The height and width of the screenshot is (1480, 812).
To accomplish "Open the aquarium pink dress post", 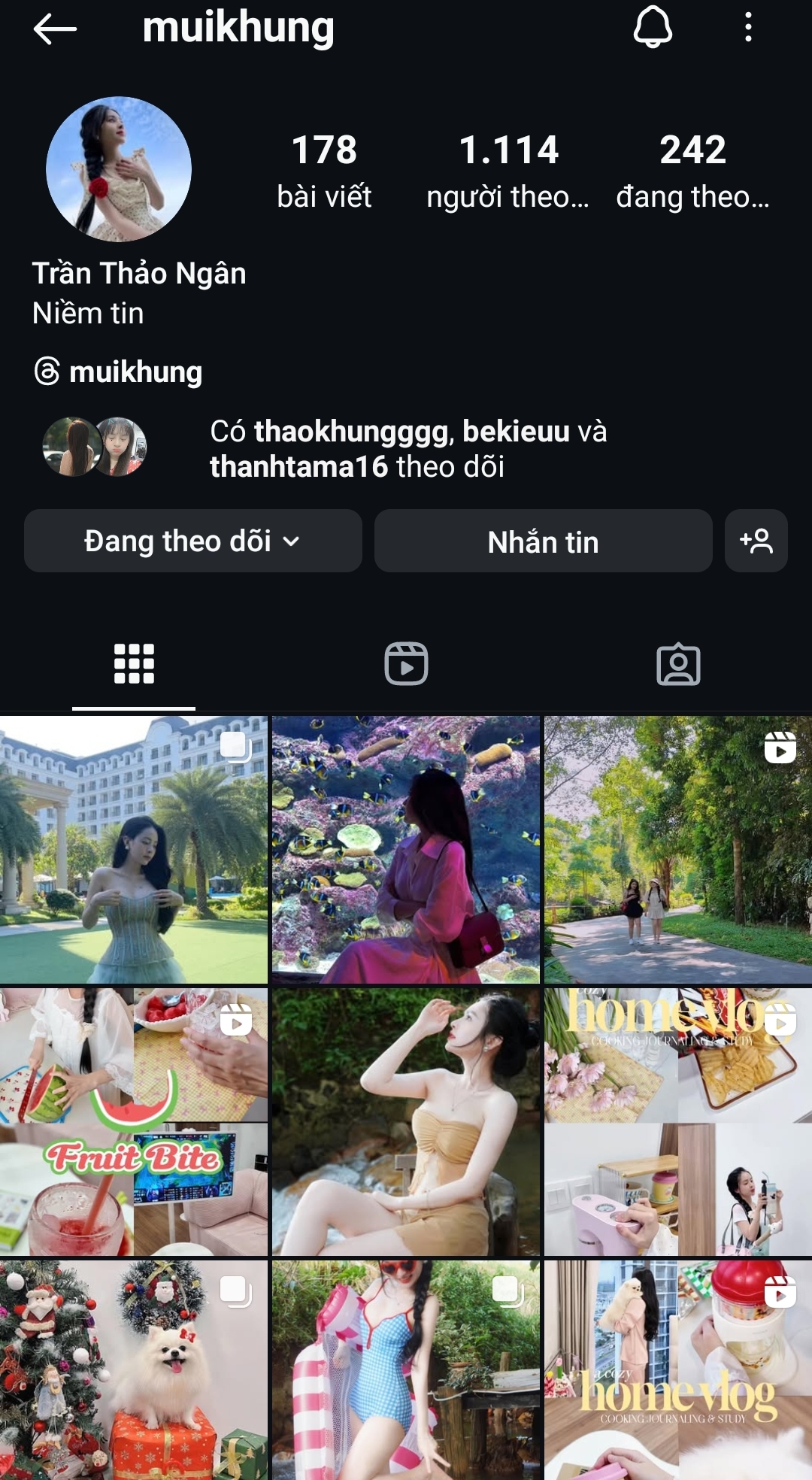I will coord(406,850).
